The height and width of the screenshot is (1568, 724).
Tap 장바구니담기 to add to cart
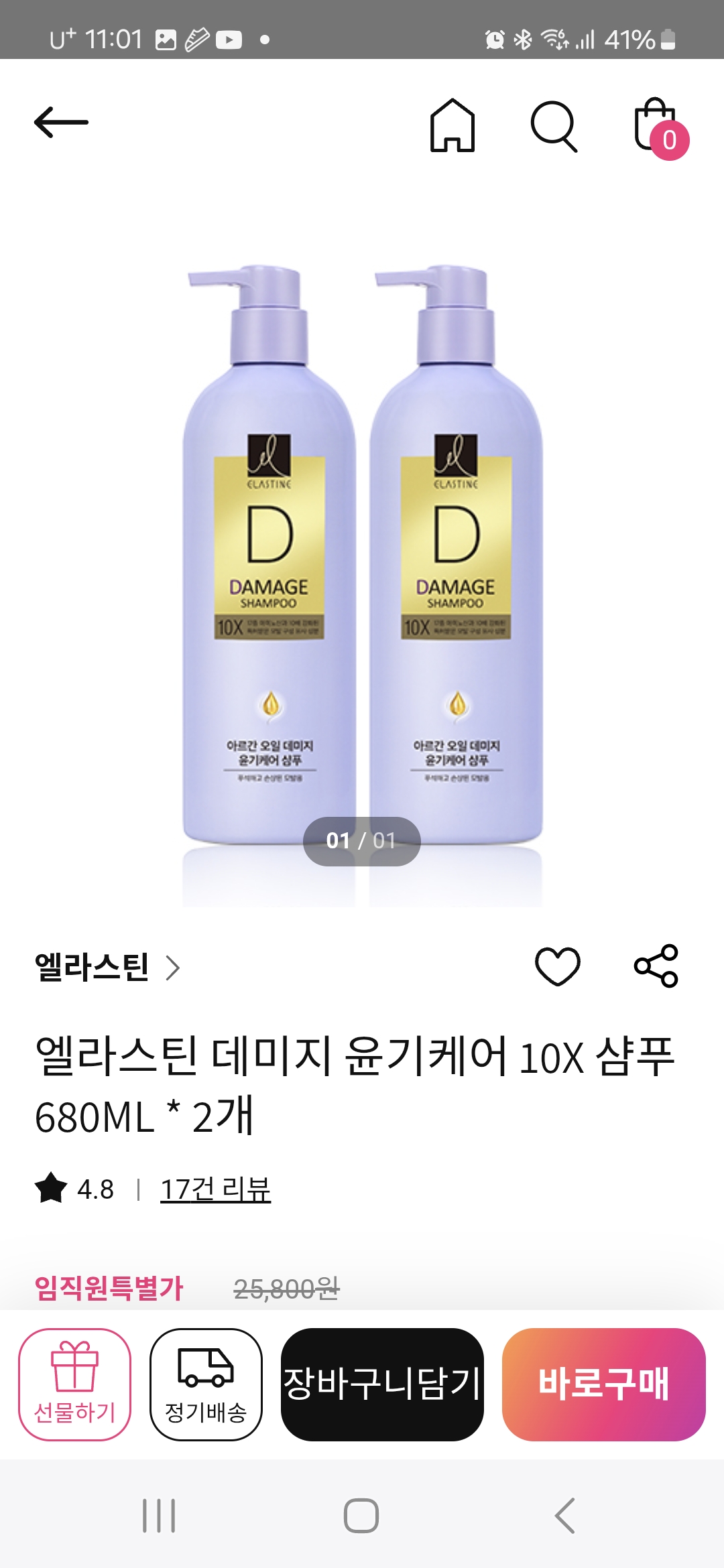(382, 1384)
